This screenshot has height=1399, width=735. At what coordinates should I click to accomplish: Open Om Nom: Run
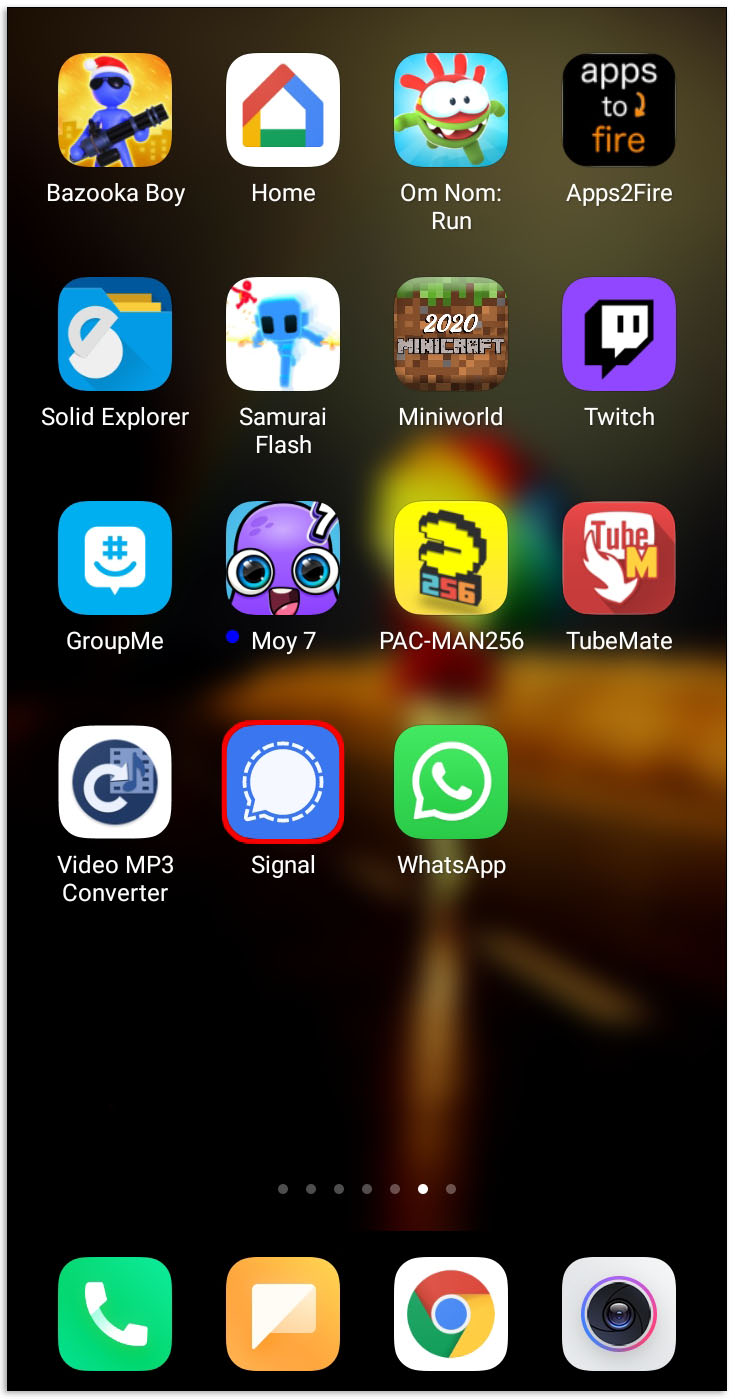[451, 110]
